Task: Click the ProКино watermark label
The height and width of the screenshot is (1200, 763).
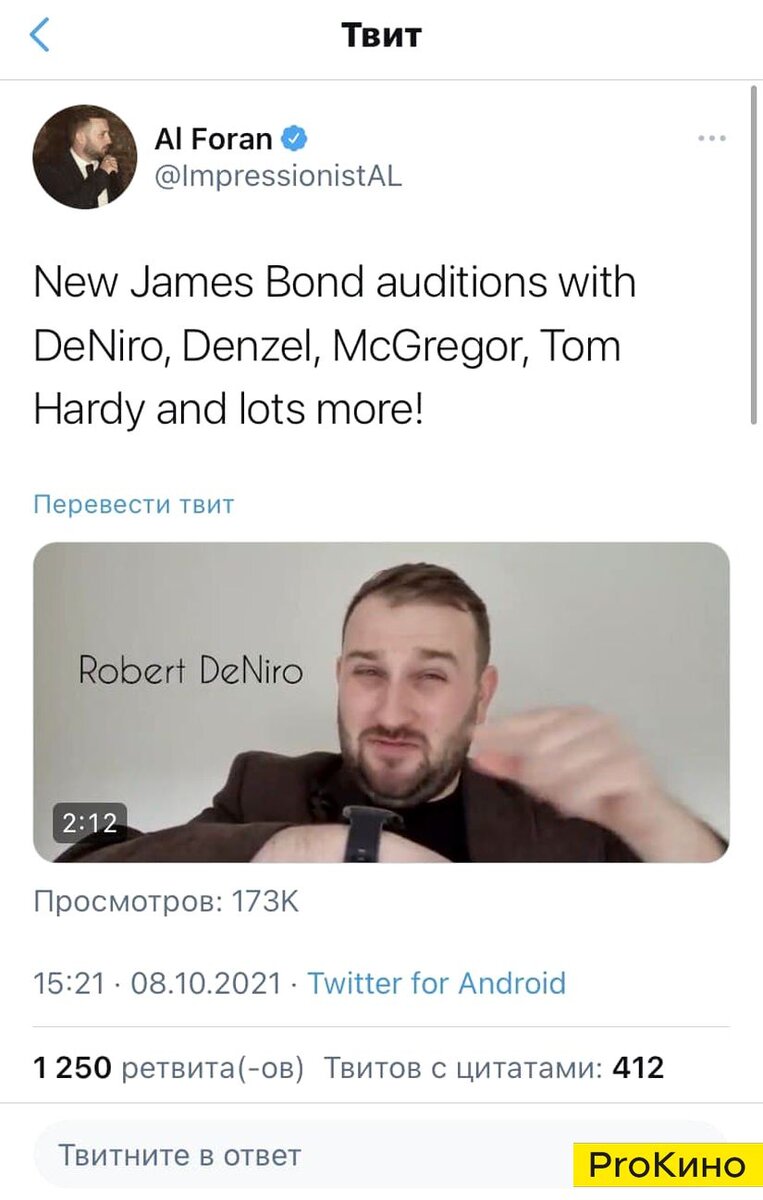Action: click(664, 1167)
